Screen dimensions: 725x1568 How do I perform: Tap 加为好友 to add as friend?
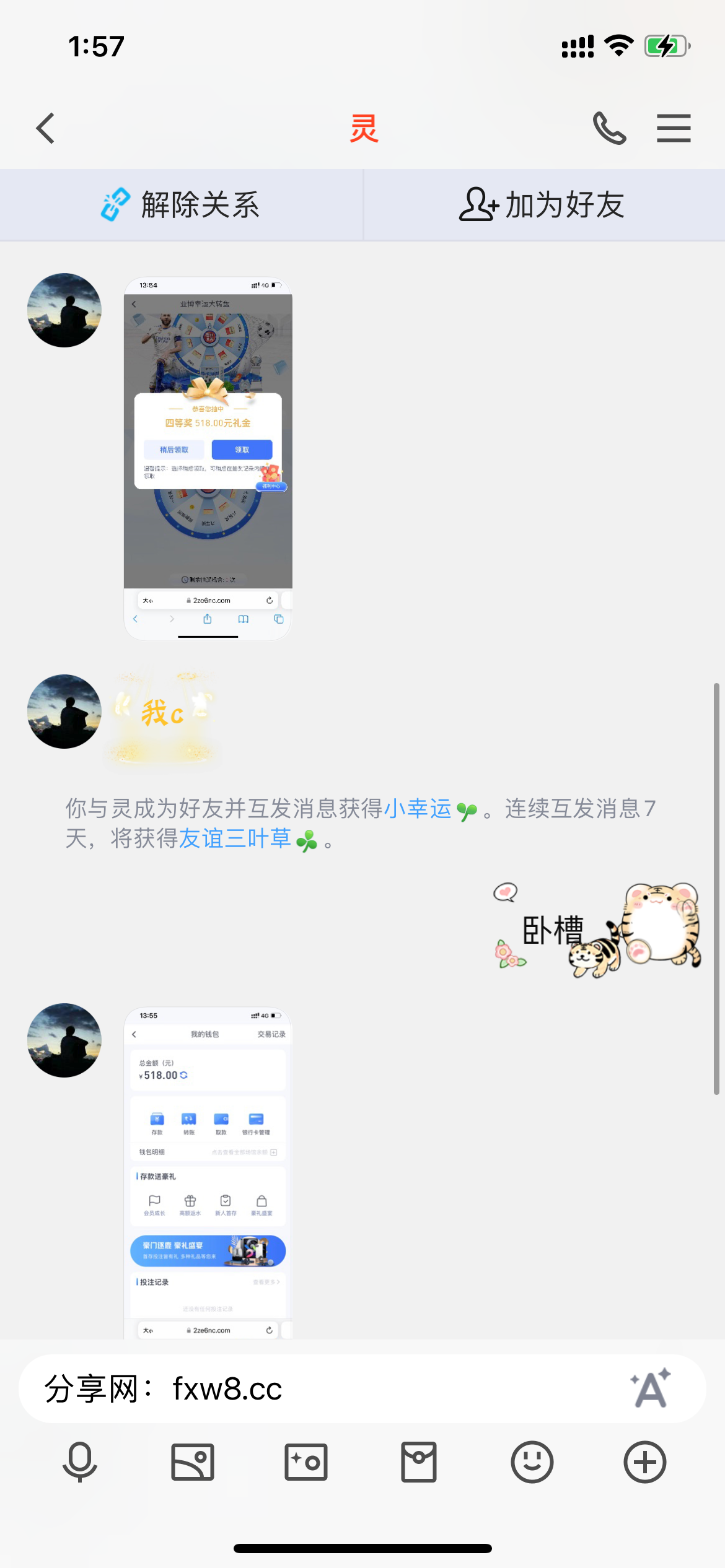[543, 205]
